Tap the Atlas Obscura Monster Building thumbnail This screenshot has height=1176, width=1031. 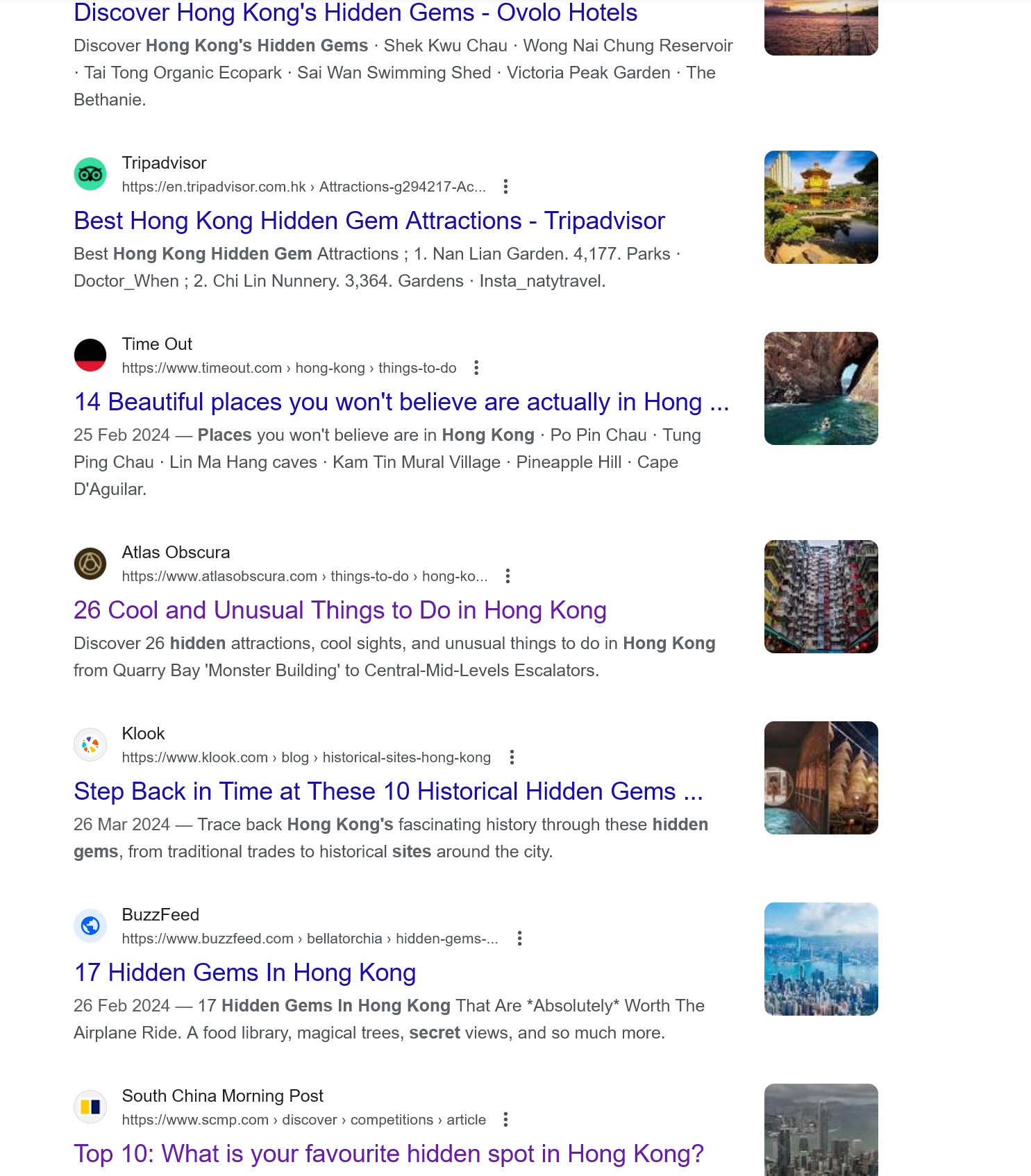click(x=821, y=596)
